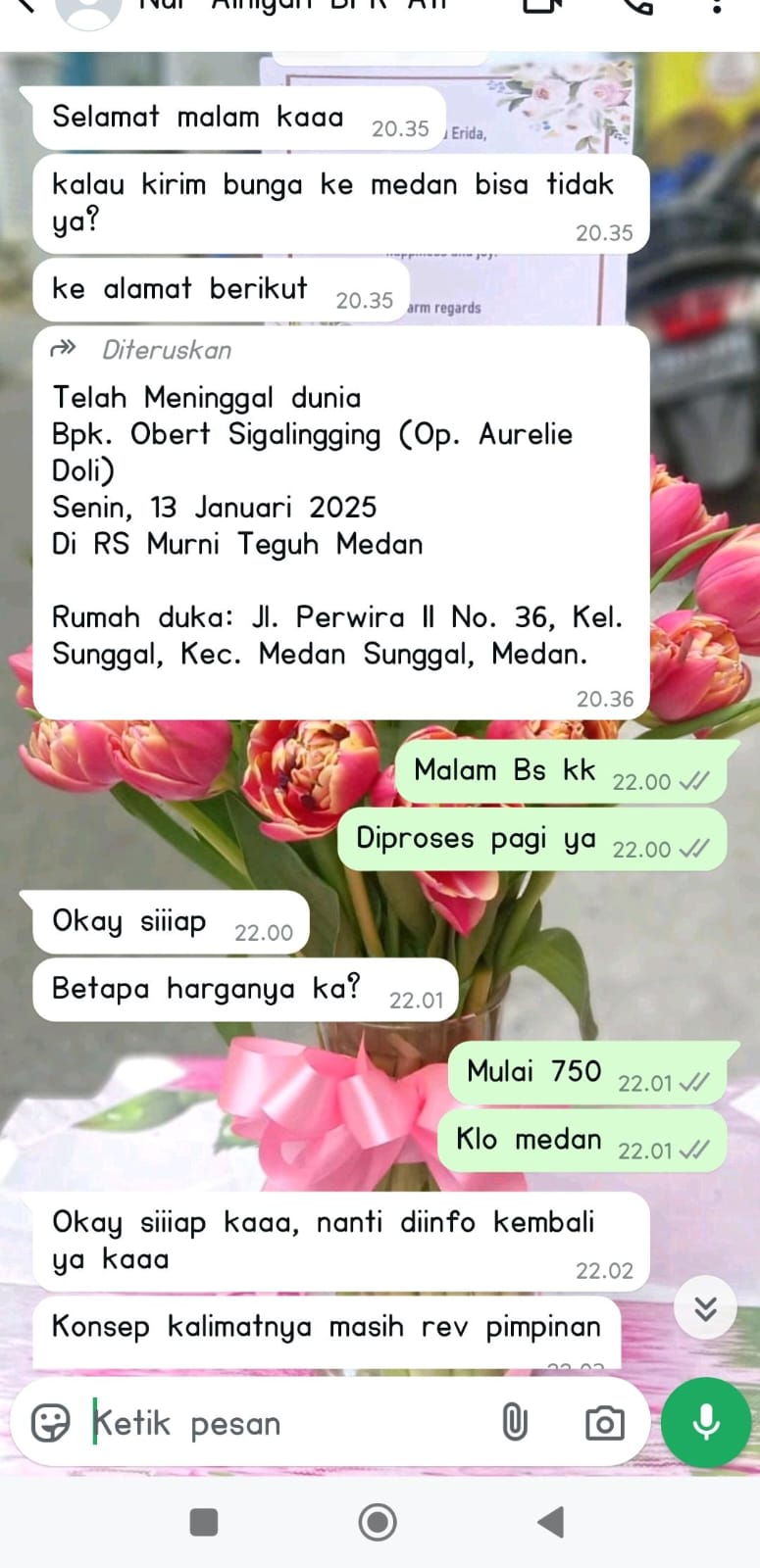The height and width of the screenshot is (1568, 760).
Task: Jump to latest messages with down arrows
Action: 705,1308
